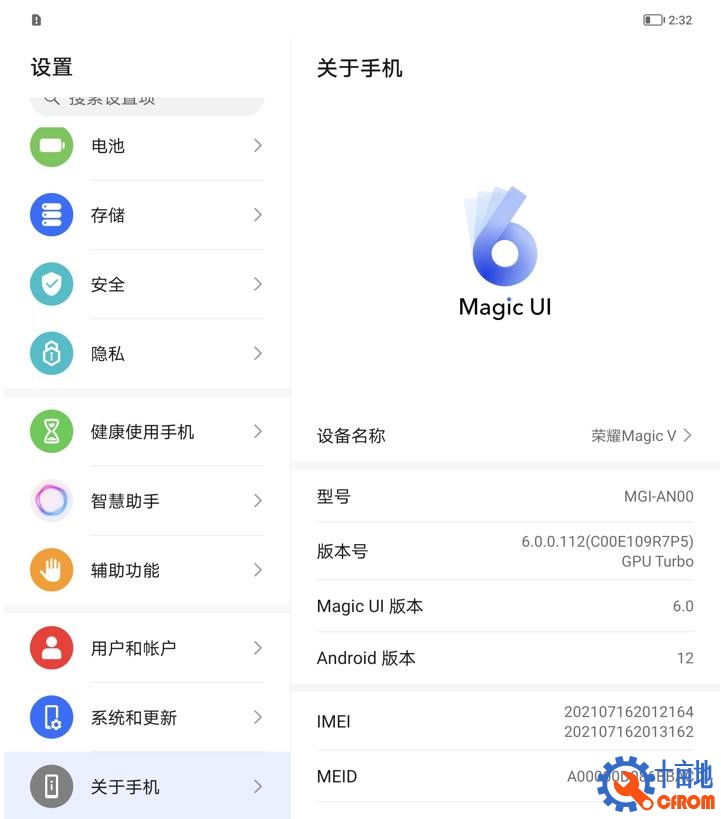Open 用户和帐户 users and accounts
721x819 pixels.
147,648
